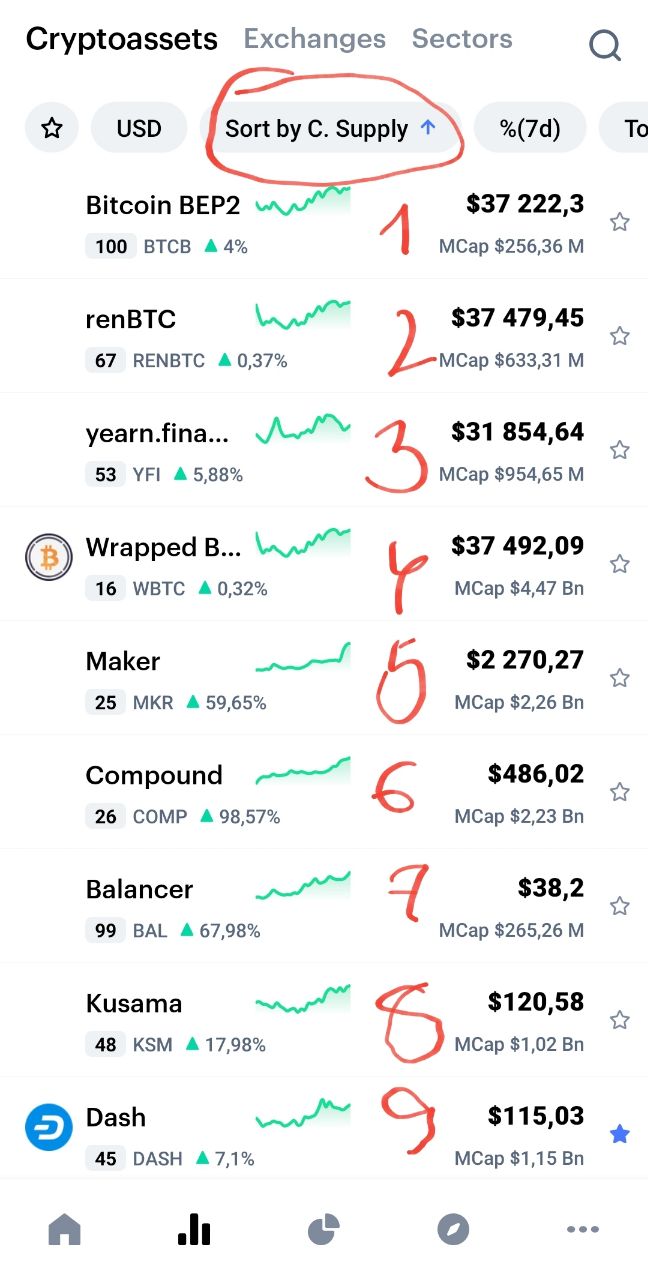Open the Kusama KSM row

(324, 1020)
